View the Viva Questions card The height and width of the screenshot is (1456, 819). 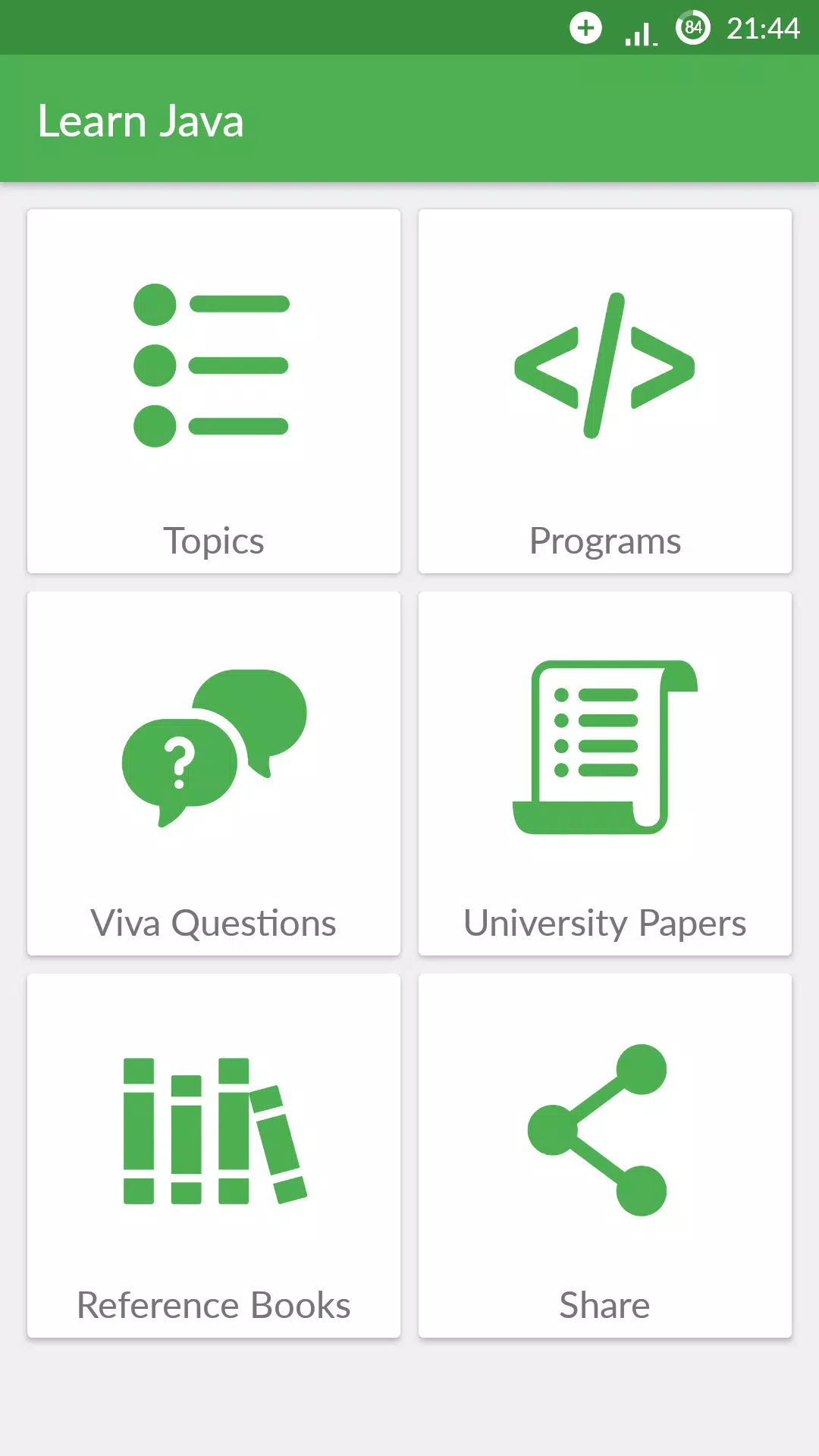point(214,773)
